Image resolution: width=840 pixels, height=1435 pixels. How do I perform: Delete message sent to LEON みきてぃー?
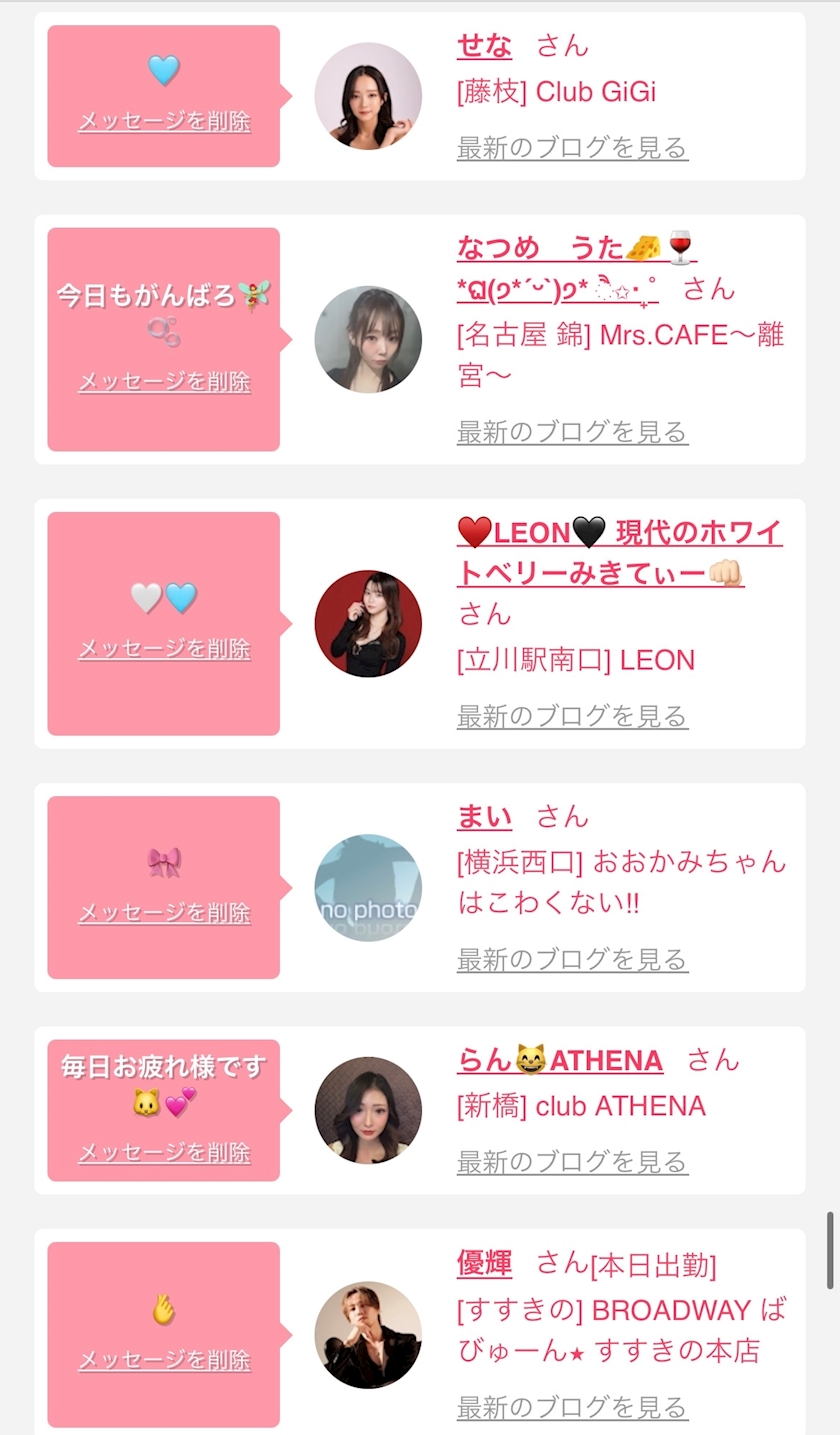(x=164, y=649)
